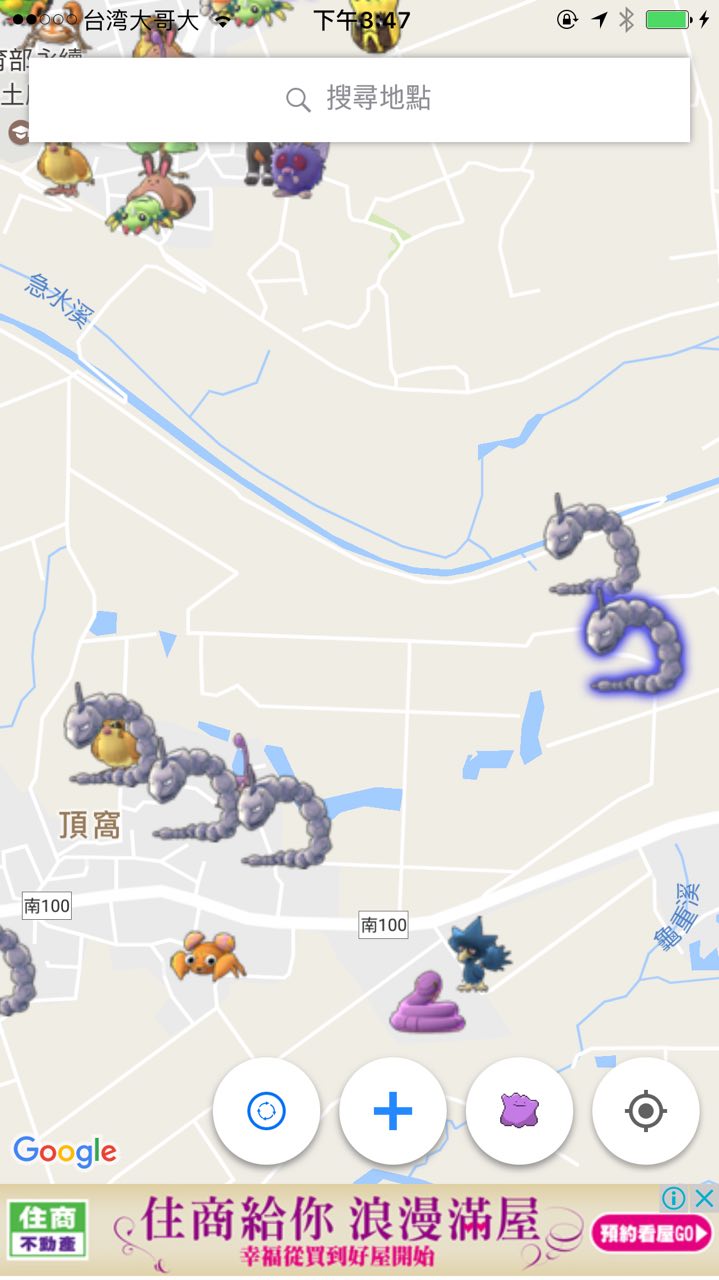Open the real estate ad banner
The width and height of the screenshot is (719, 1280).
click(340, 1232)
